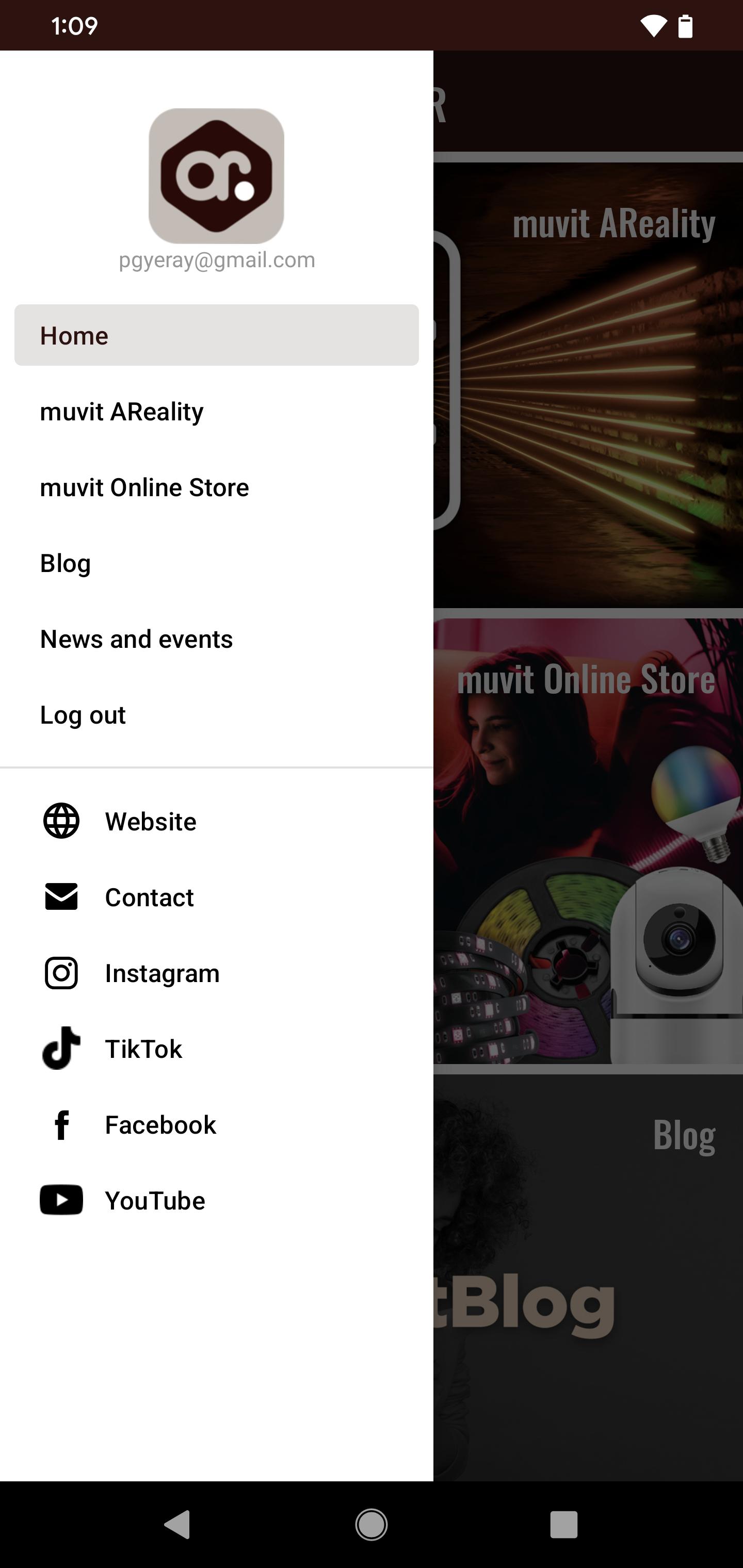
Task: Tap the system back button
Action: (178, 1525)
